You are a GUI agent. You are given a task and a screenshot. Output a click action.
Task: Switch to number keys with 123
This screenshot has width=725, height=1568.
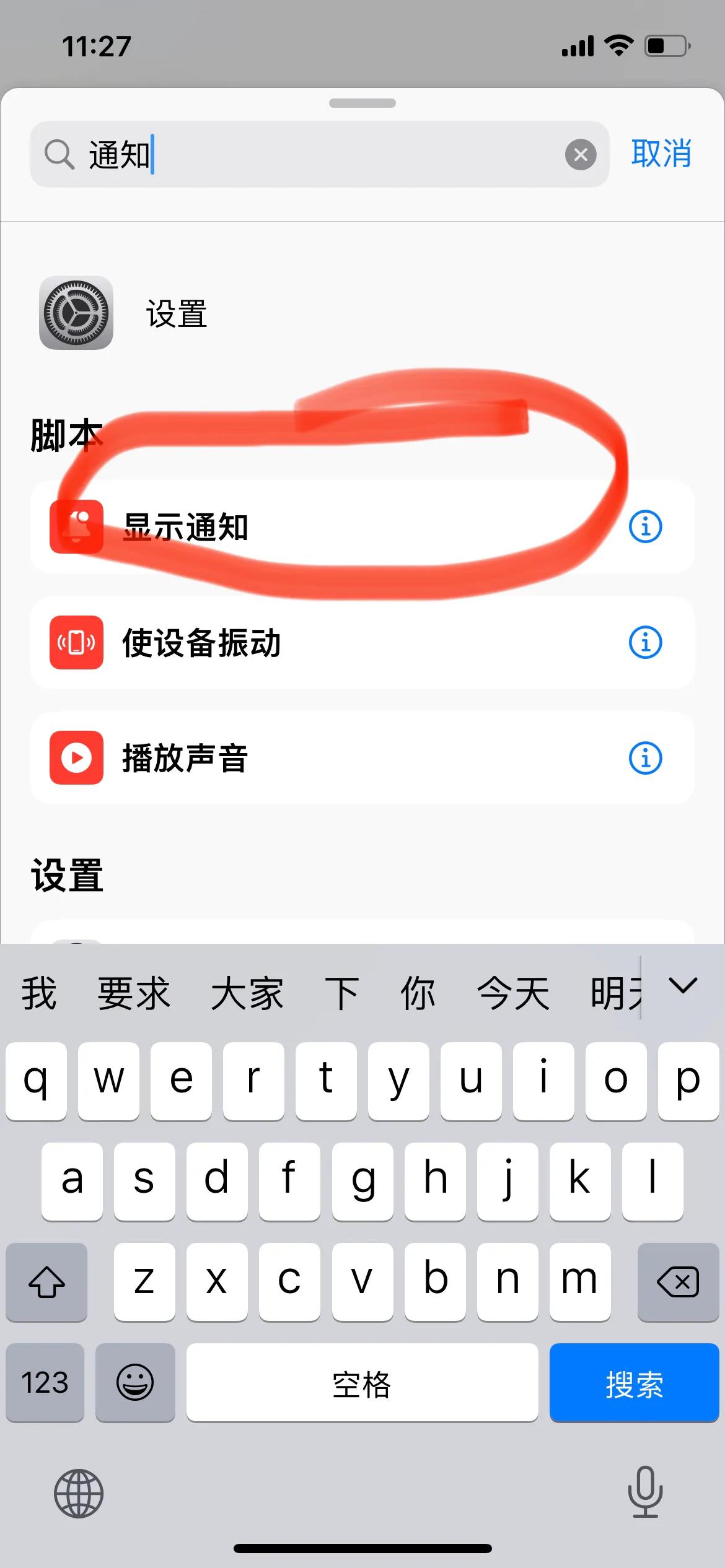point(45,1382)
